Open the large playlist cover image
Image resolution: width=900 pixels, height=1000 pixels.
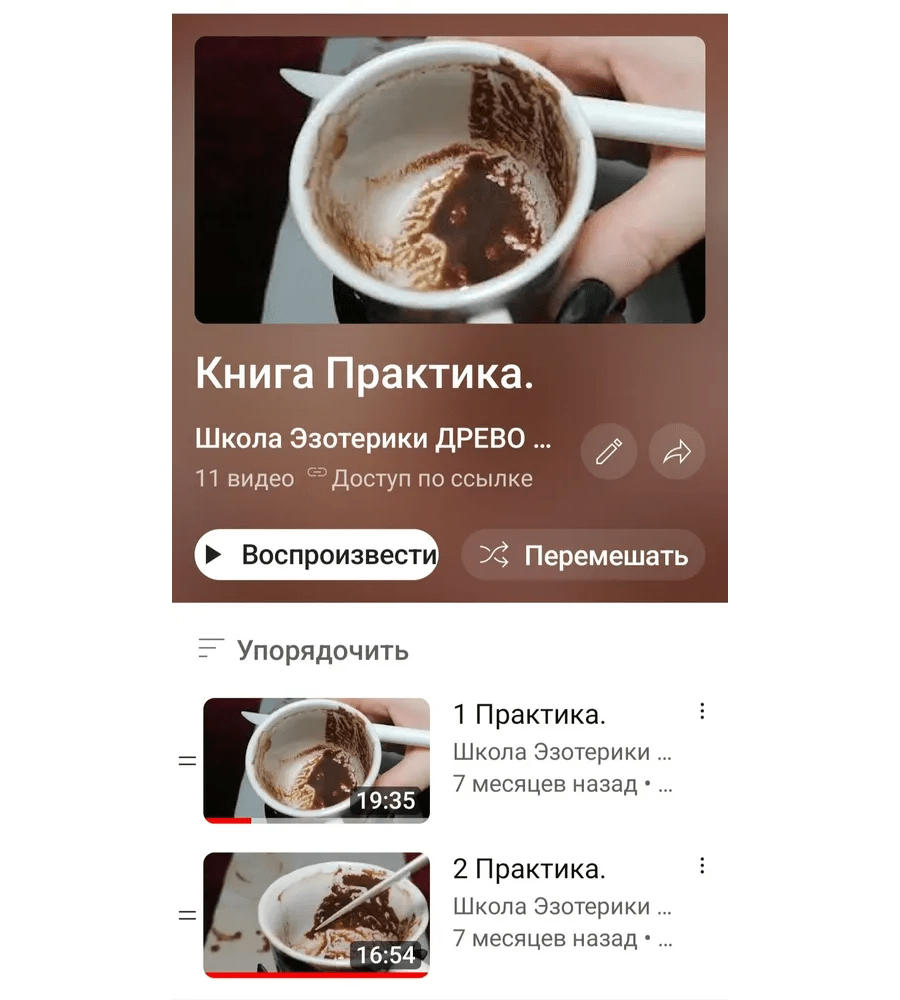coord(449,180)
